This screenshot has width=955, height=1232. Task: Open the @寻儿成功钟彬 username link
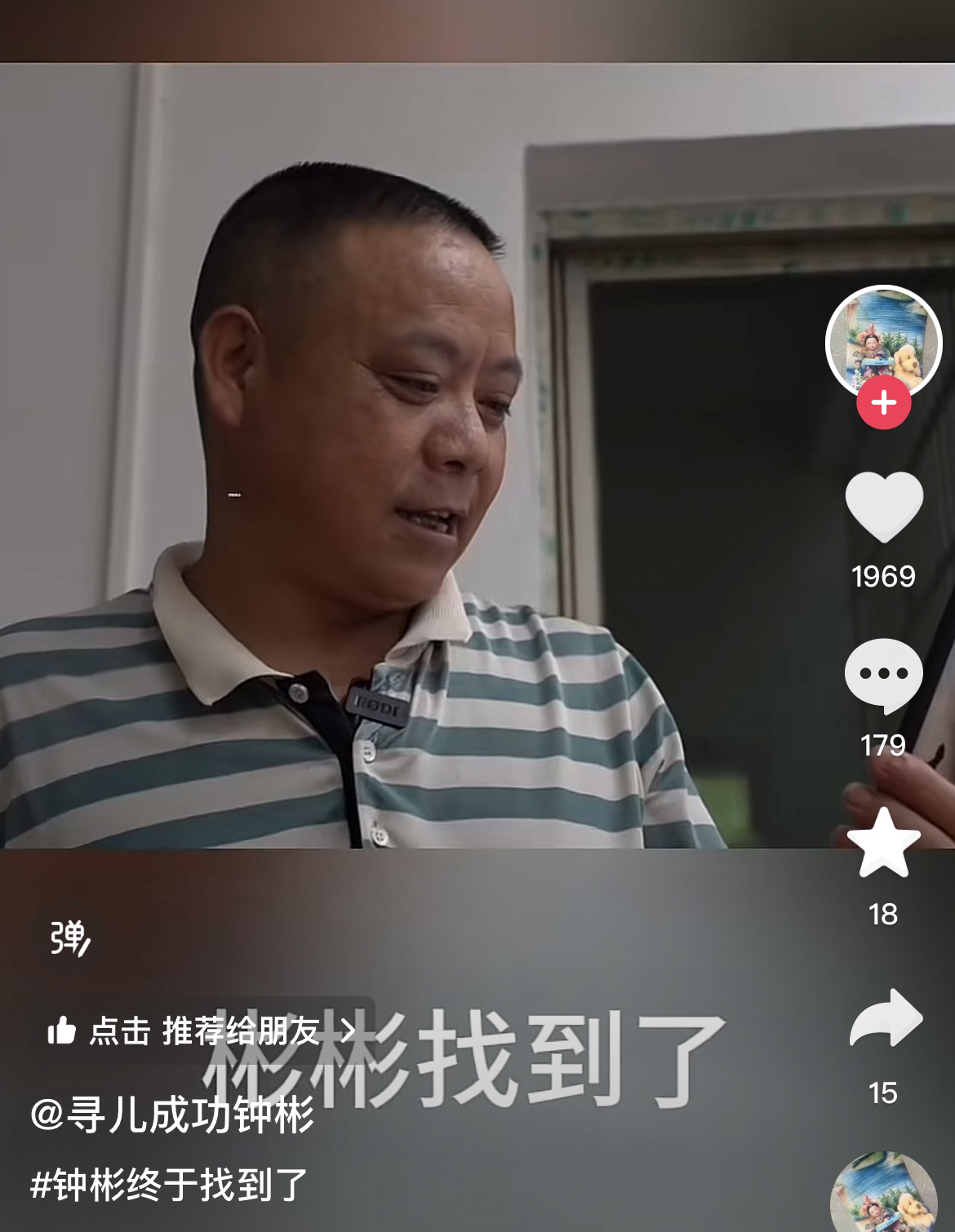pos(172,1115)
